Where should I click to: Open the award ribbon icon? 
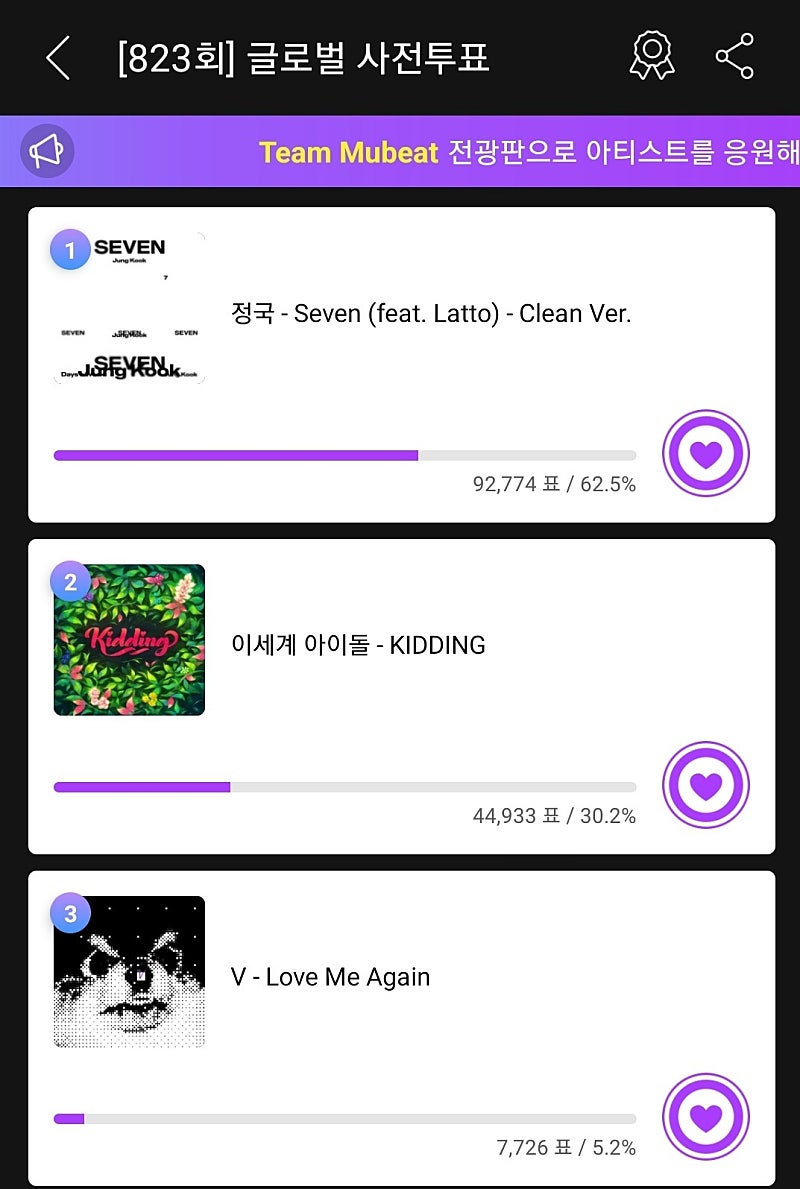[x=652, y=56]
